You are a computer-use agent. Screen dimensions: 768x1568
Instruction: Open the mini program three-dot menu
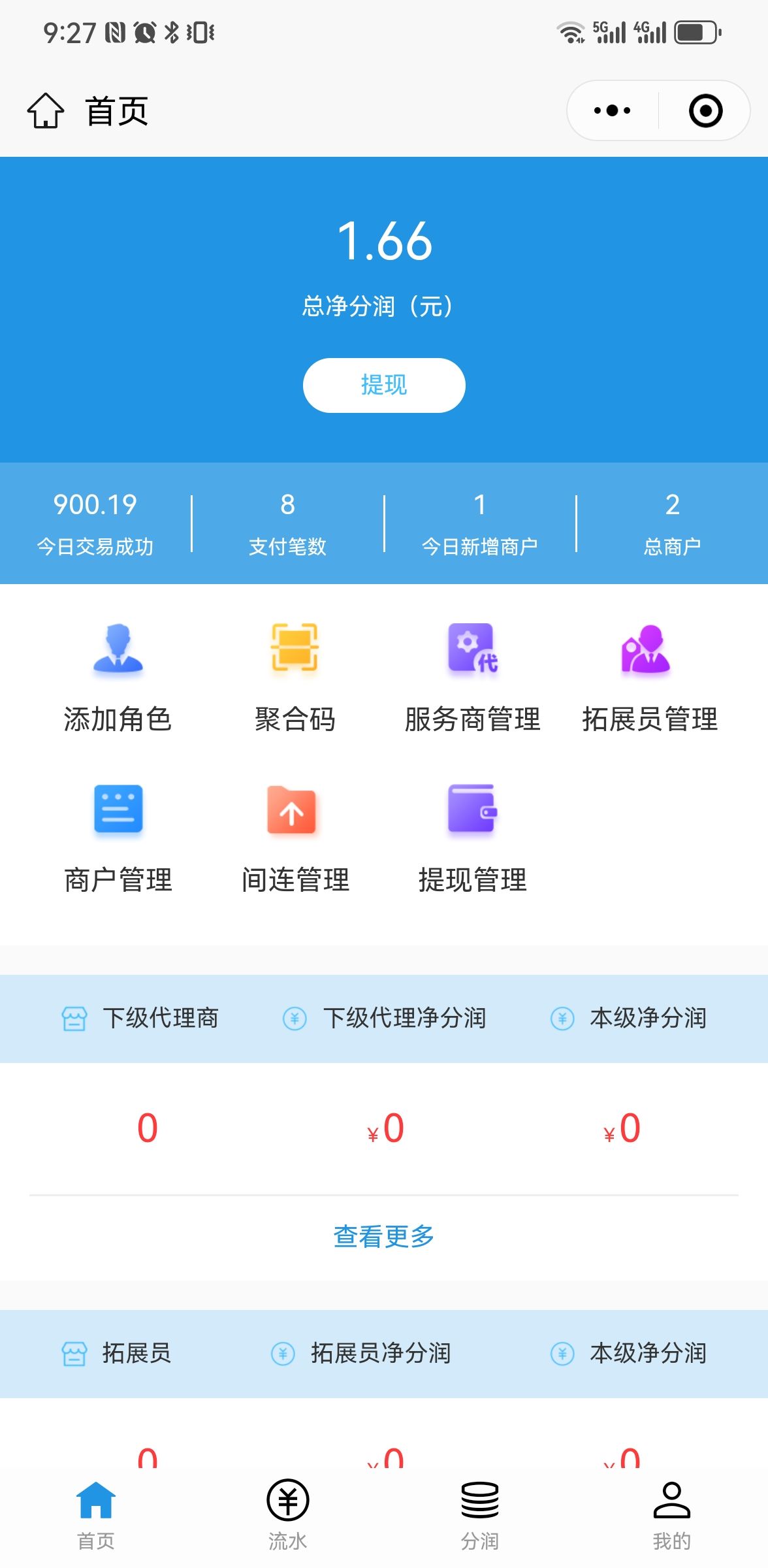612,110
